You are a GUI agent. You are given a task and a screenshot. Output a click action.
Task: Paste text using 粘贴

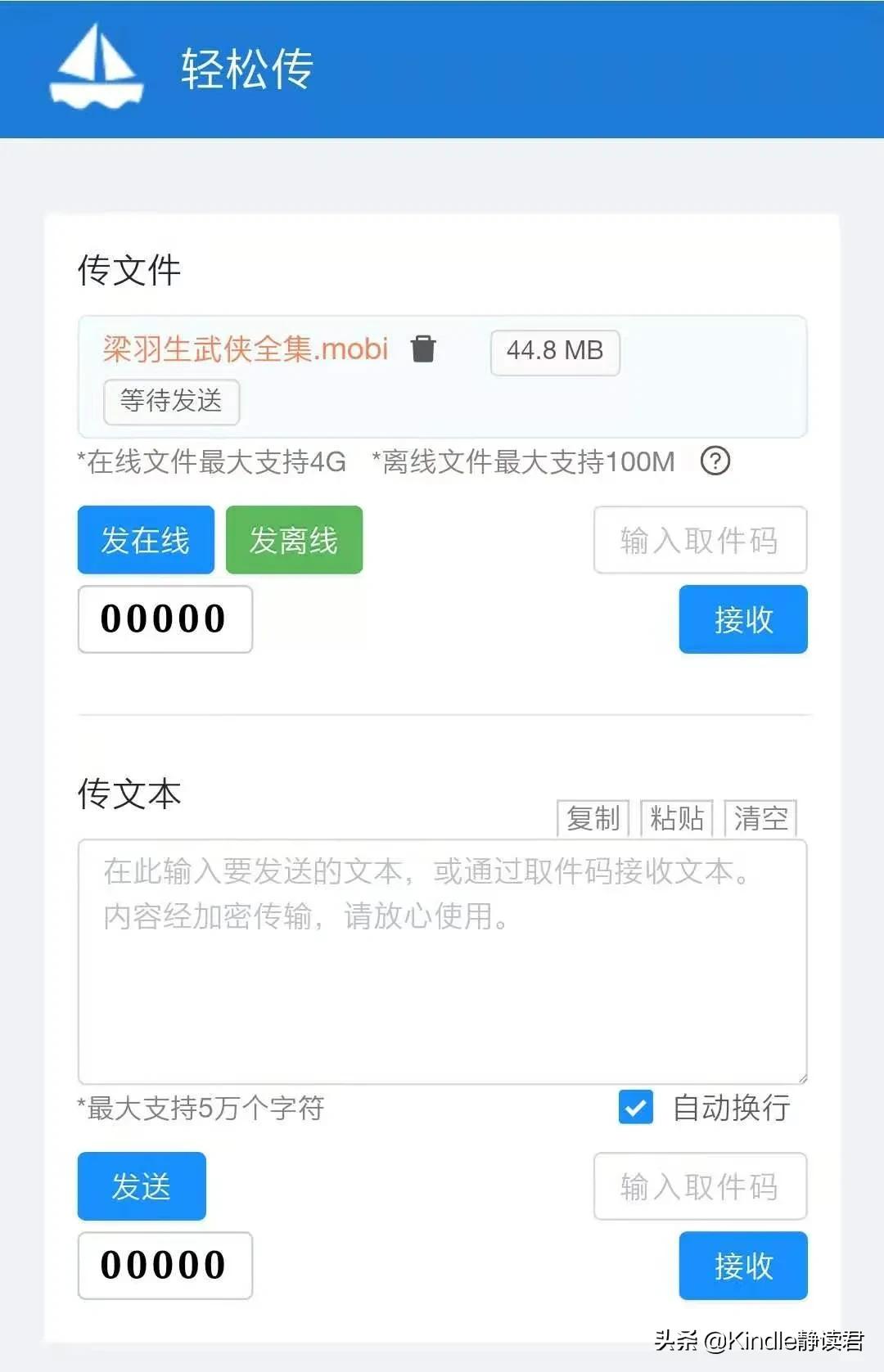click(676, 818)
